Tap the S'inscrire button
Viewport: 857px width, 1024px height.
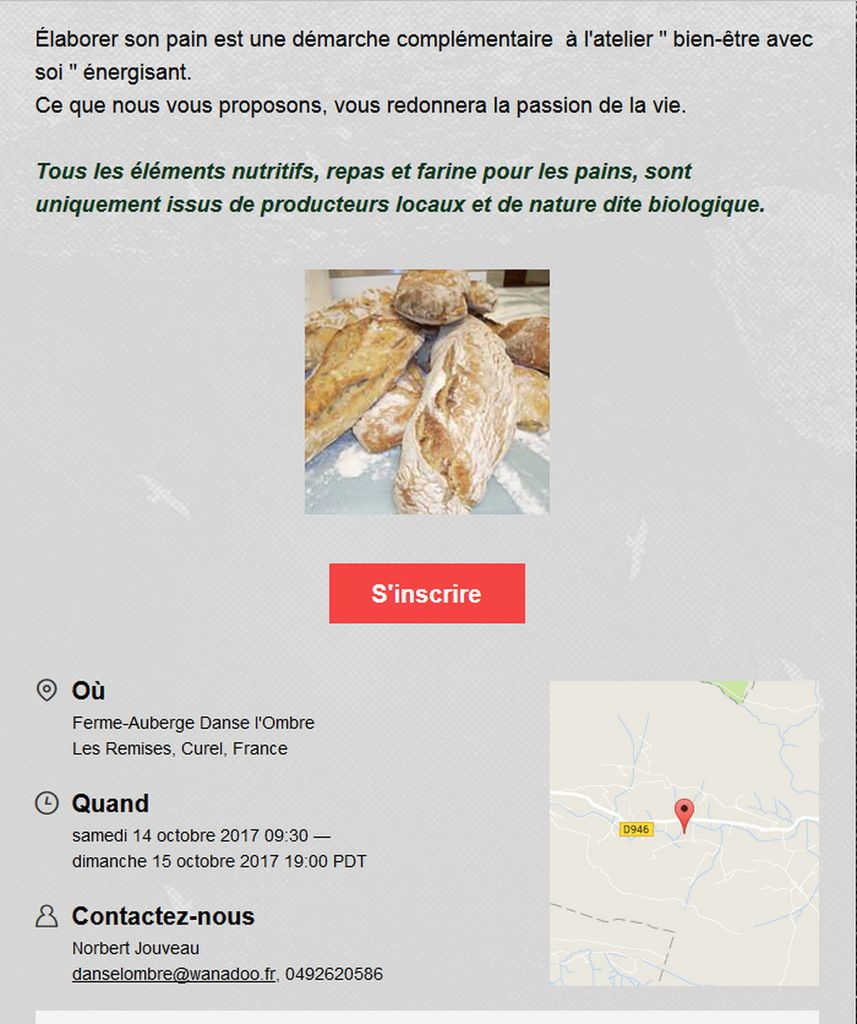[427, 593]
